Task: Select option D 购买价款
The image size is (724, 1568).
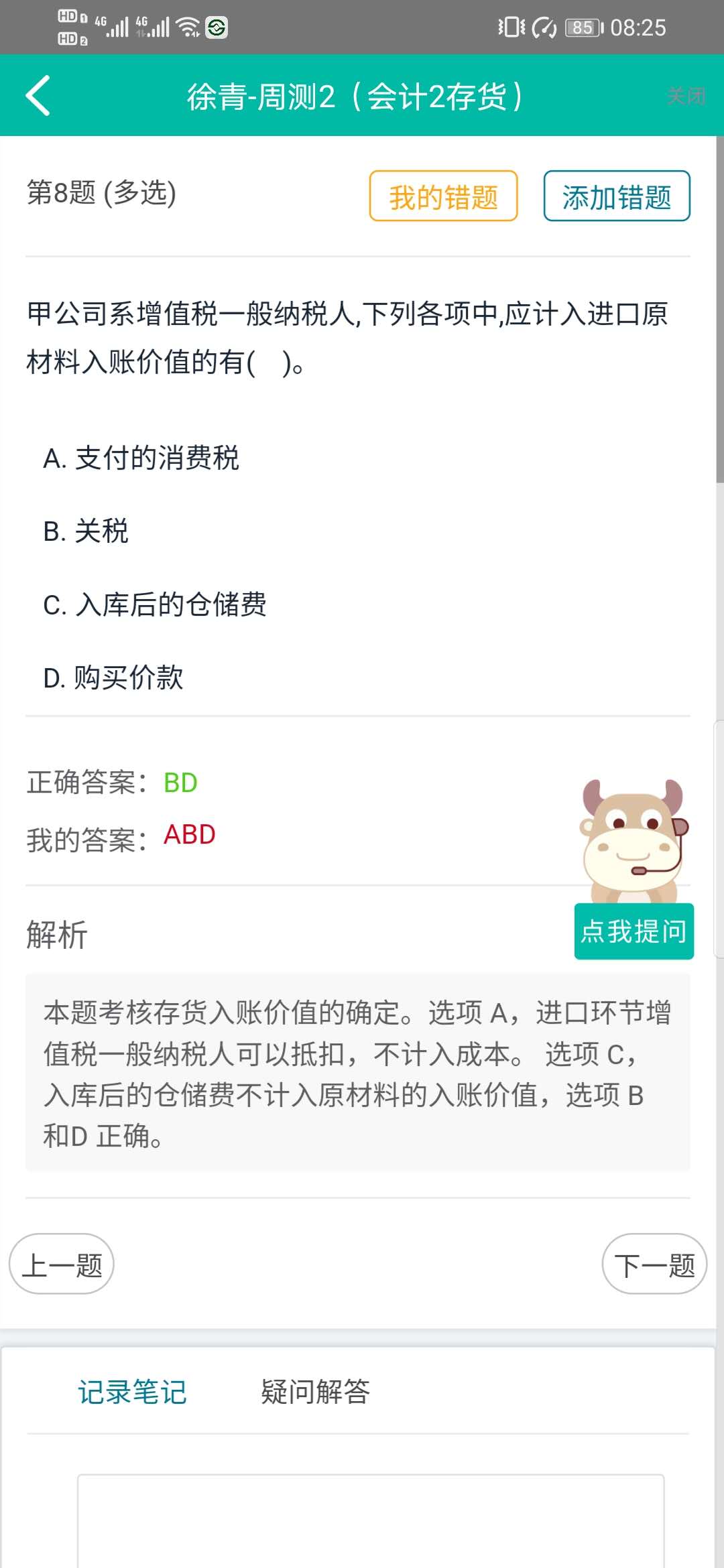Action: (x=113, y=677)
